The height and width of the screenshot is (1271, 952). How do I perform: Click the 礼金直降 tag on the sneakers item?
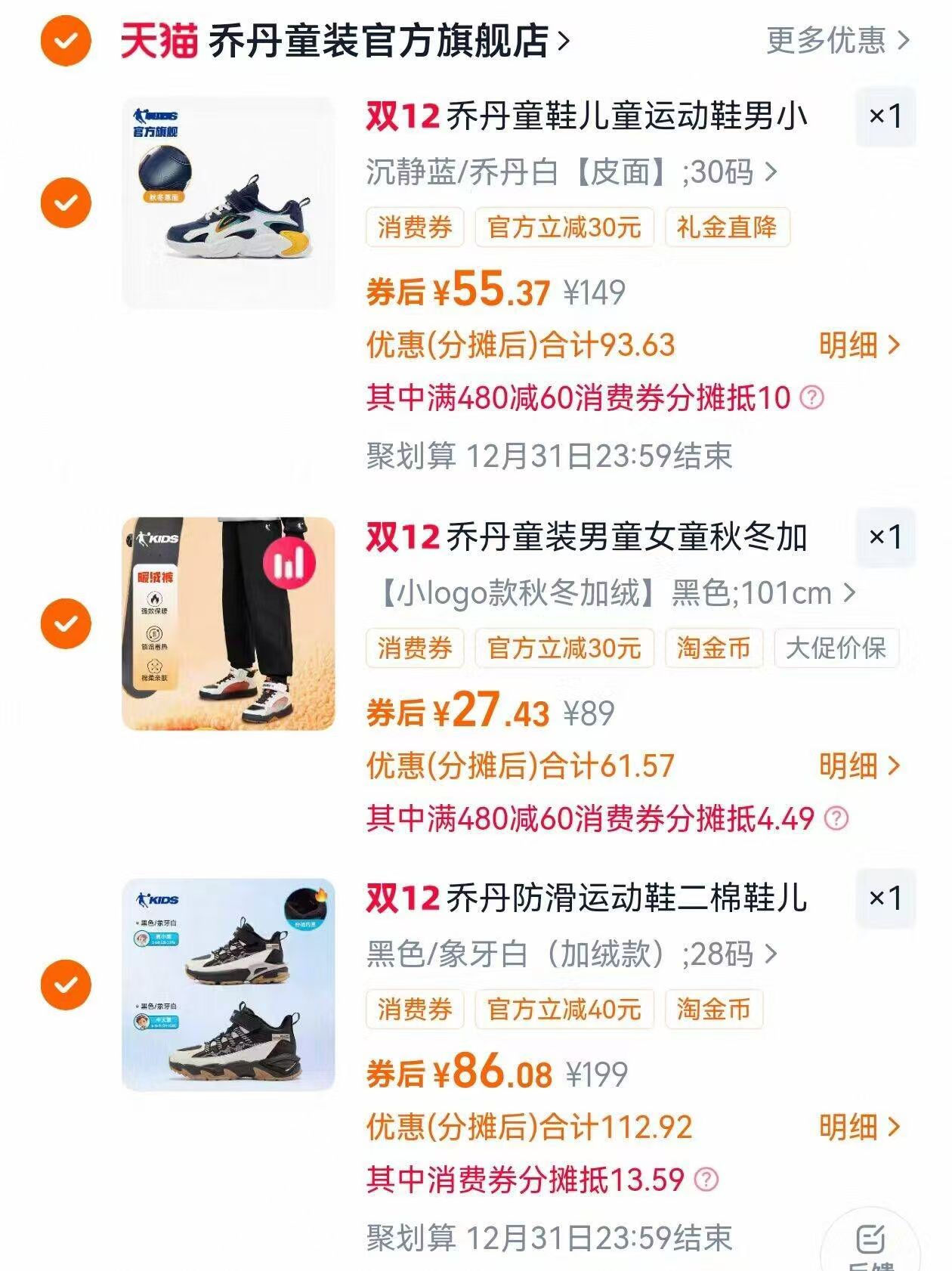point(728,224)
